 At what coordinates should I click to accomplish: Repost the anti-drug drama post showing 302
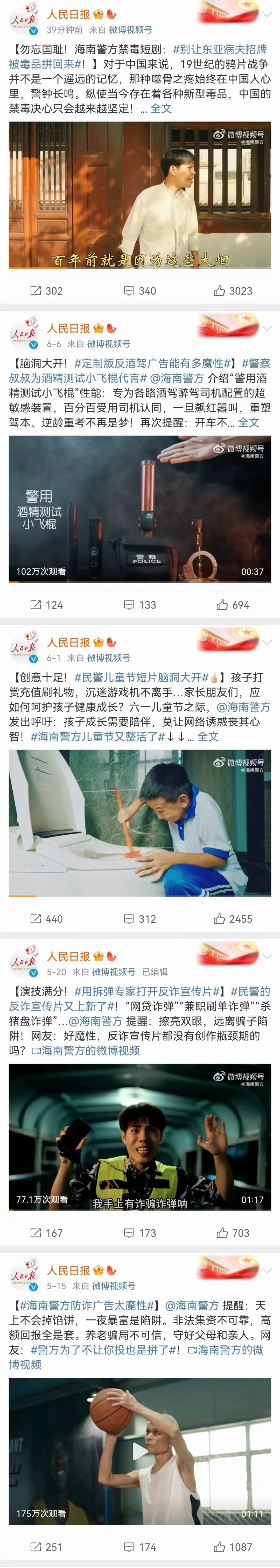[x=46, y=291]
